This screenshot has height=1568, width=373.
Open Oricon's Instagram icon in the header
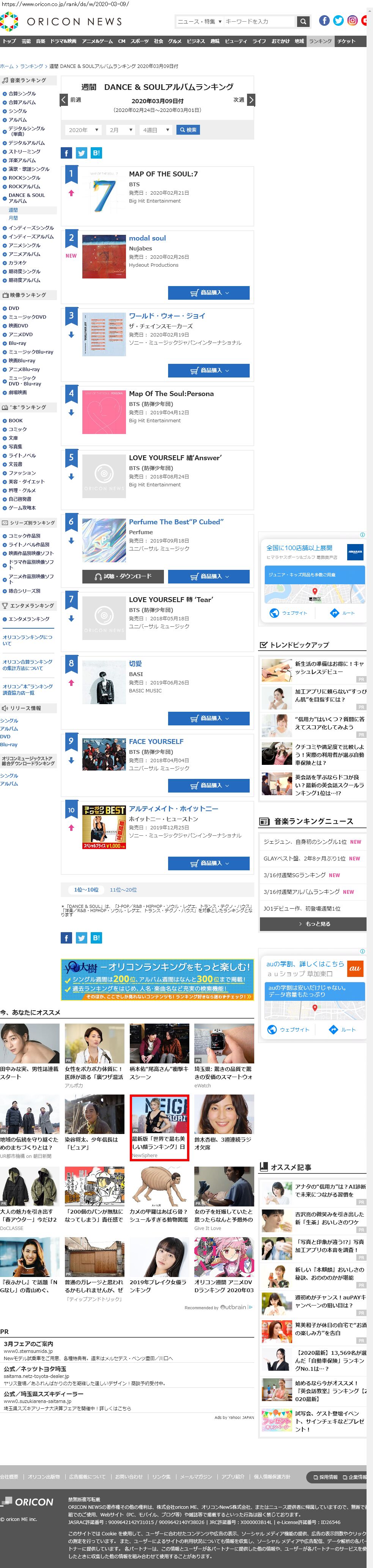click(x=352, y=21)
